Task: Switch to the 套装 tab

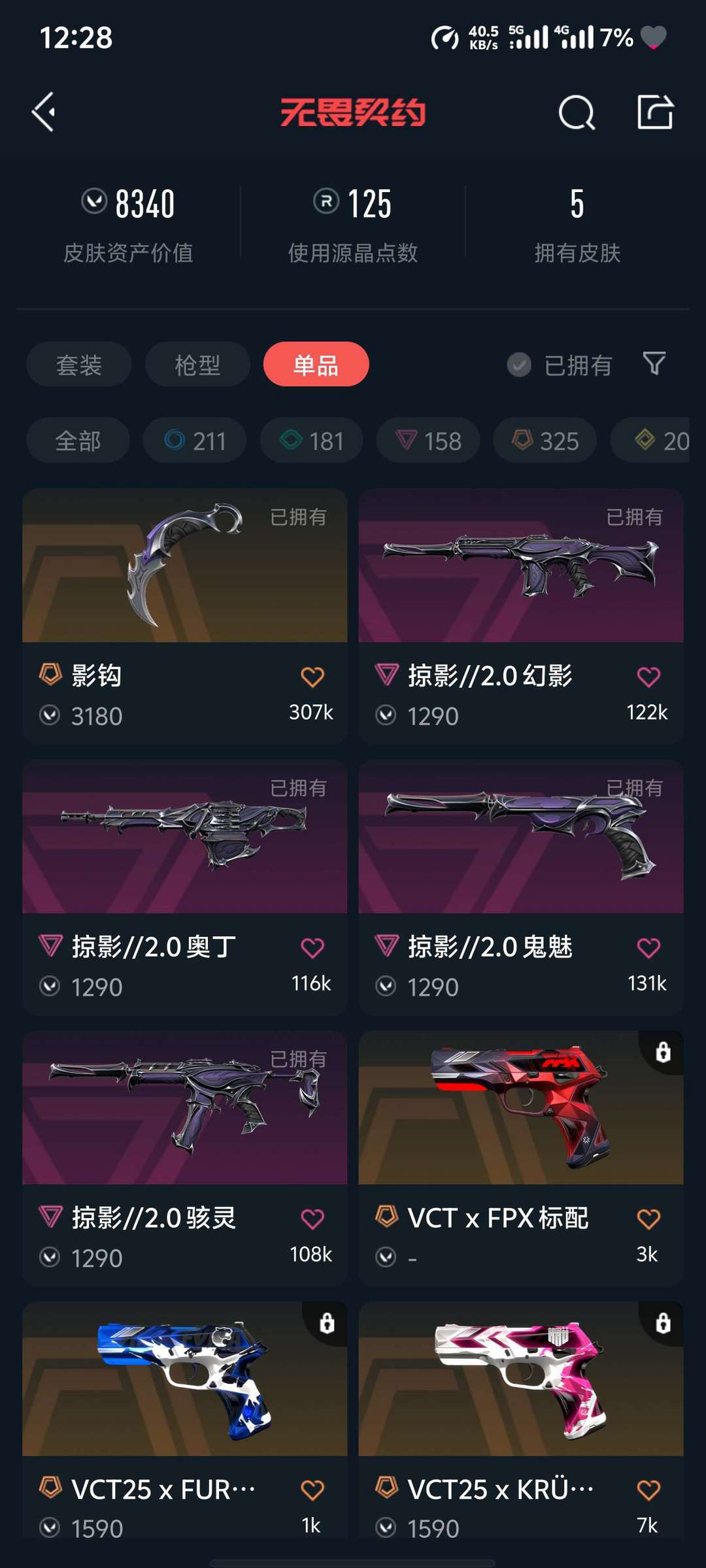Action: tap(79, 365)
